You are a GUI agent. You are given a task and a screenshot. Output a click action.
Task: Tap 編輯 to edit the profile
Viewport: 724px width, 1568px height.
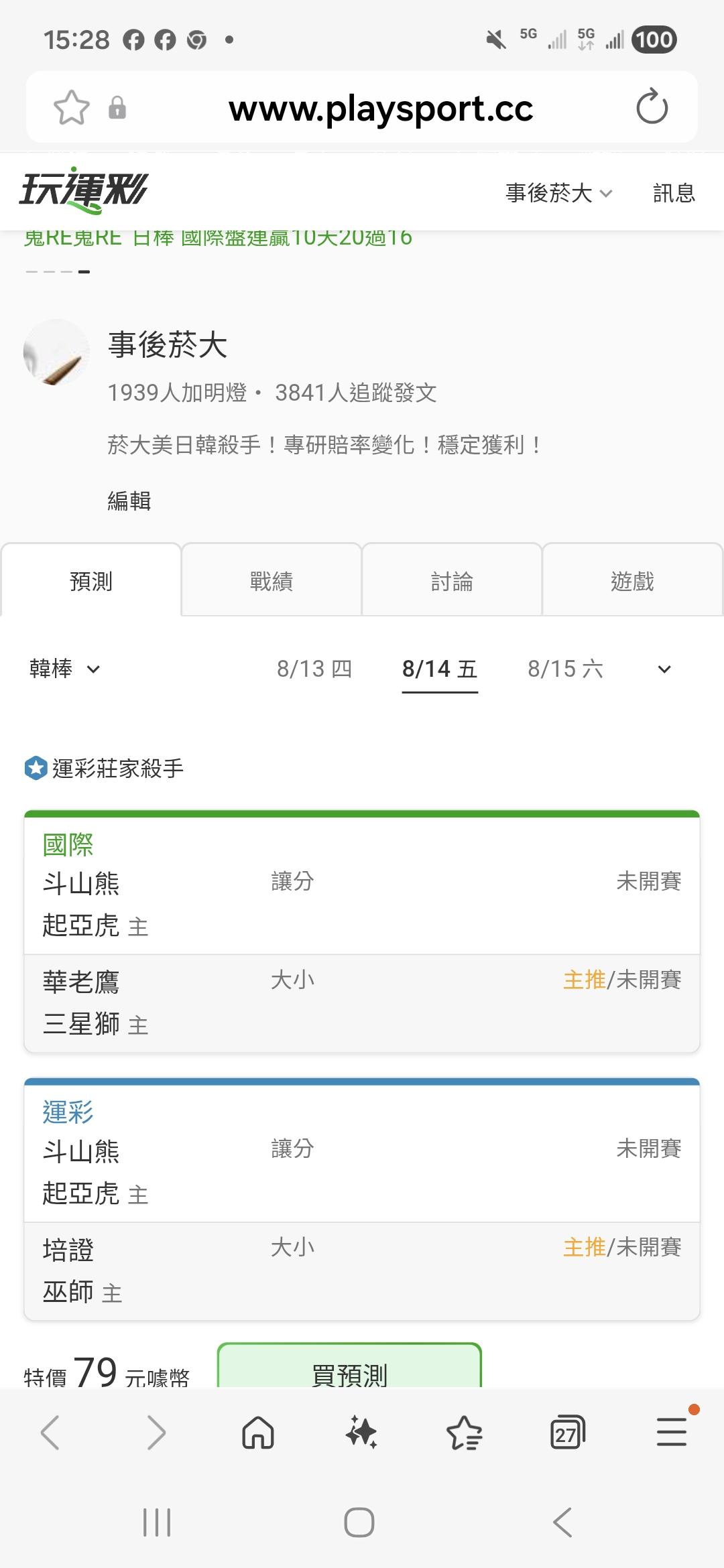pyautogui.click(x=129, y=501)
